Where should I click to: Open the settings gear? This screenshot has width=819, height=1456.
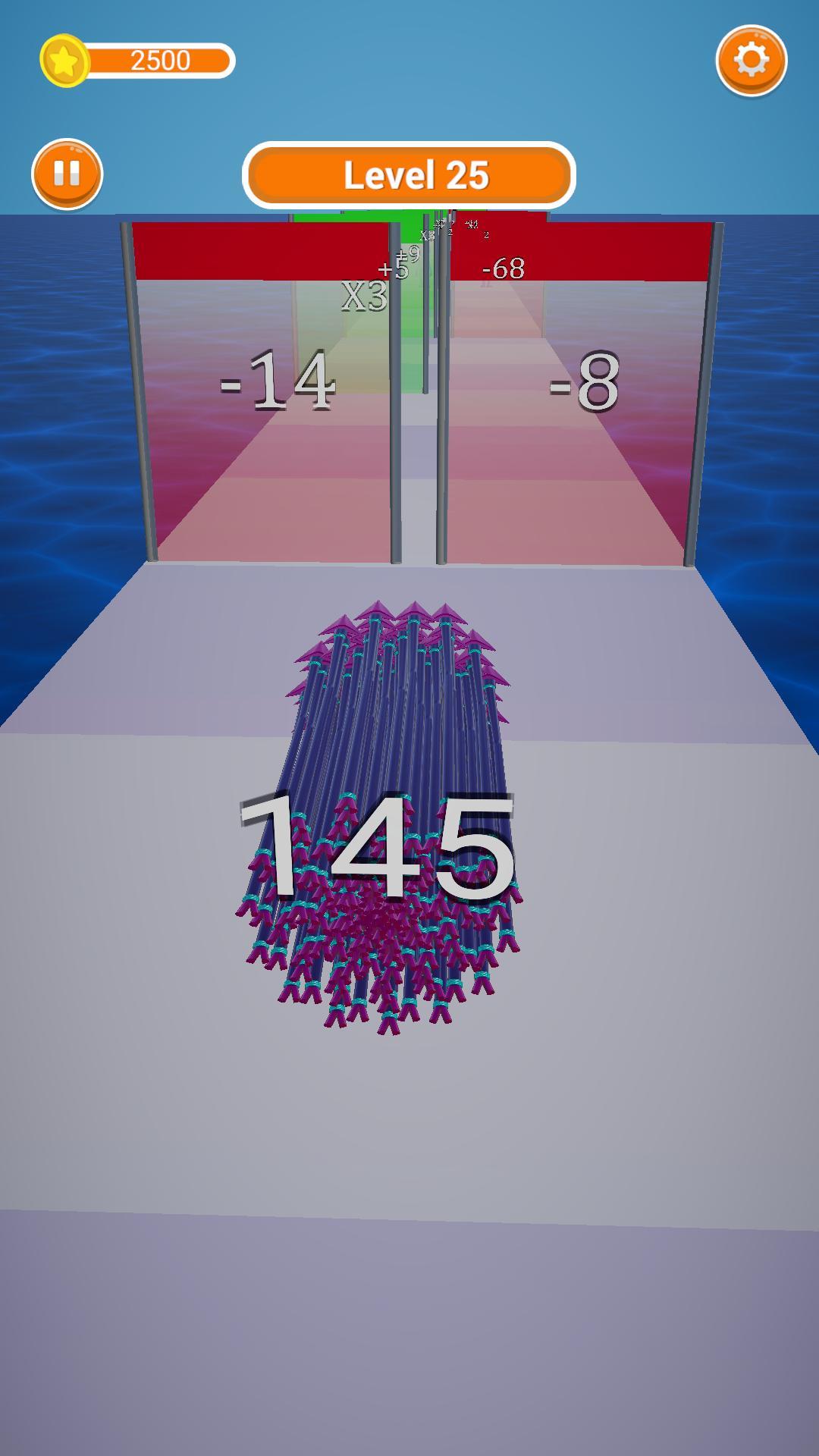(x=751, y=61)
